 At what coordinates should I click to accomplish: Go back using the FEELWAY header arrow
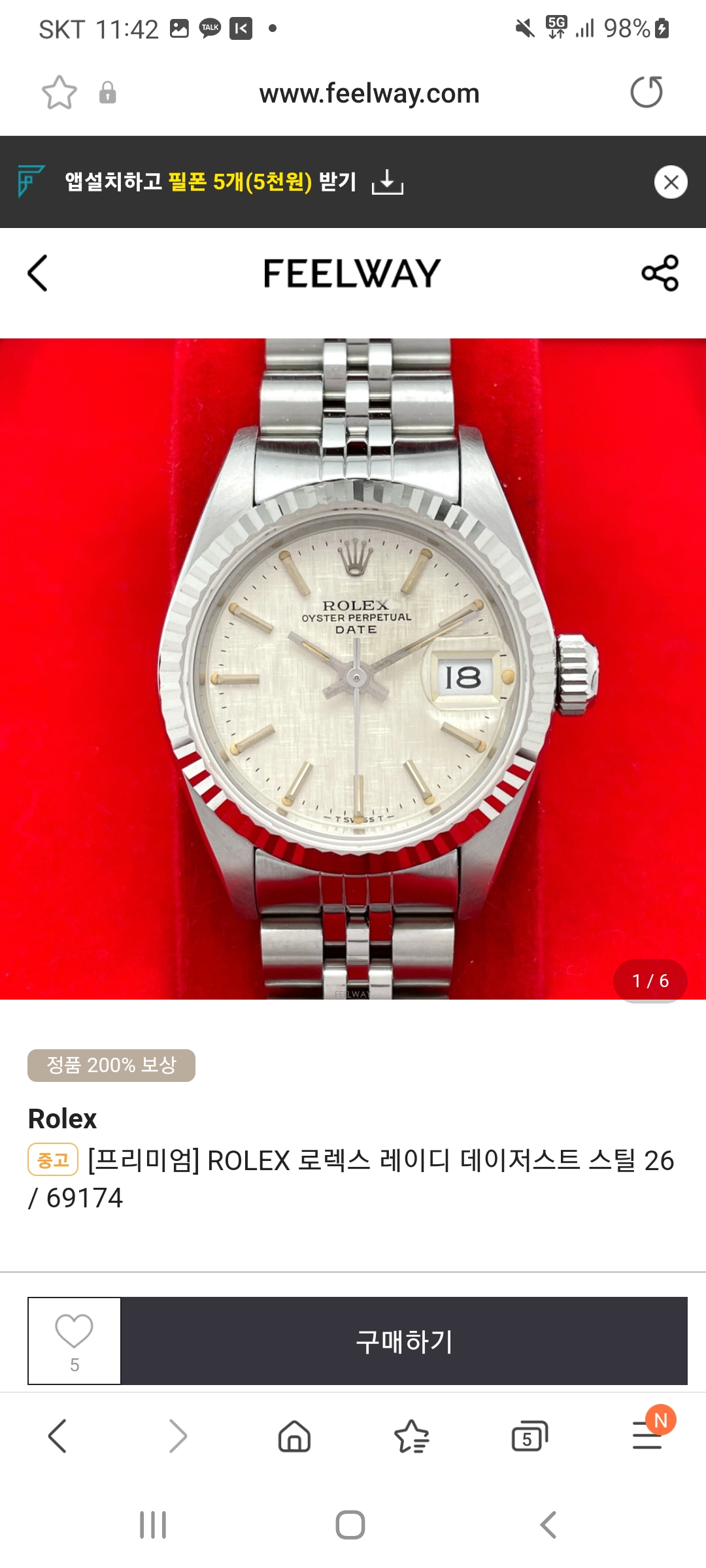tap(38, 273)
